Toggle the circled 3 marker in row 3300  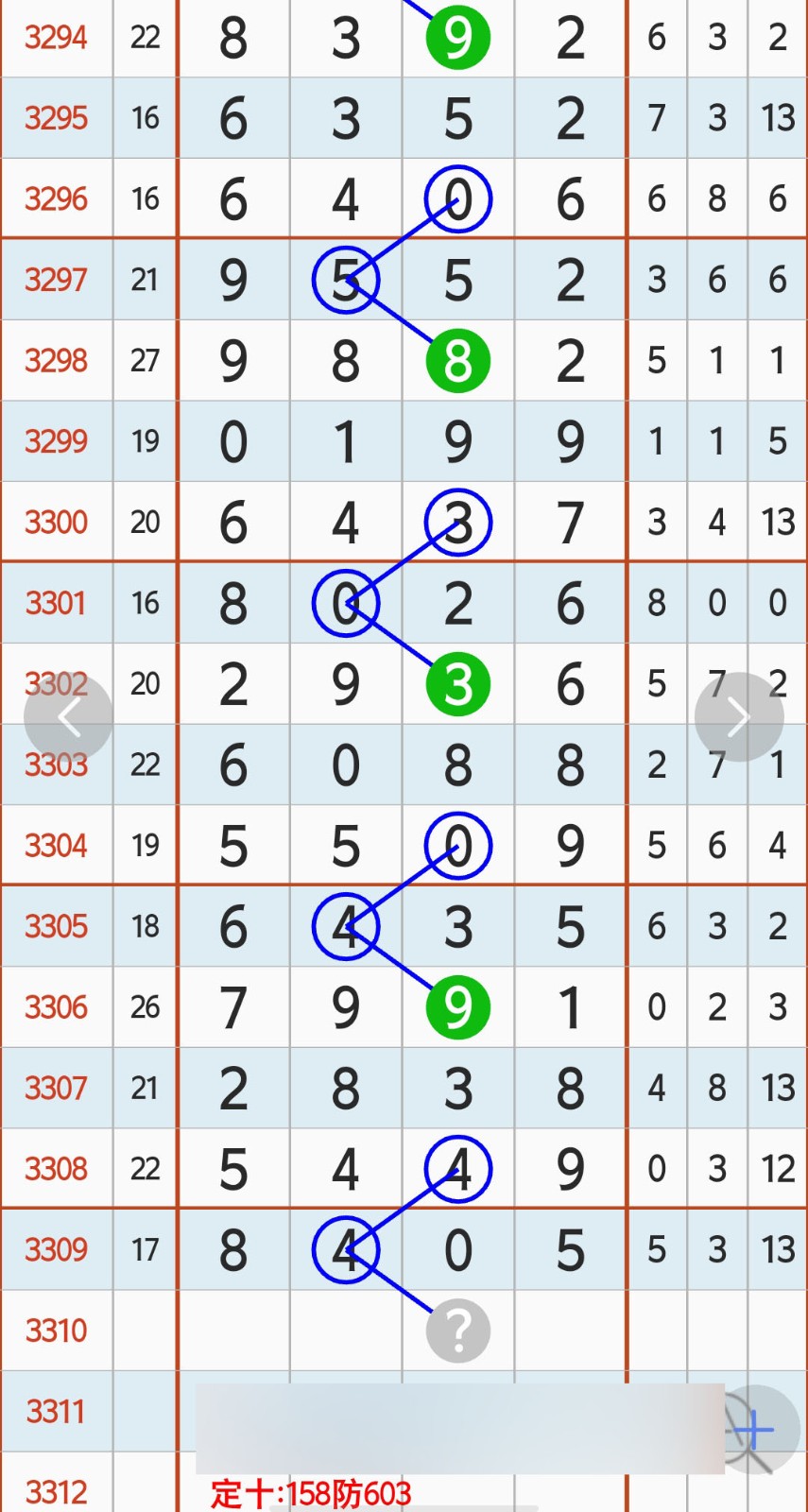[457, 521]
